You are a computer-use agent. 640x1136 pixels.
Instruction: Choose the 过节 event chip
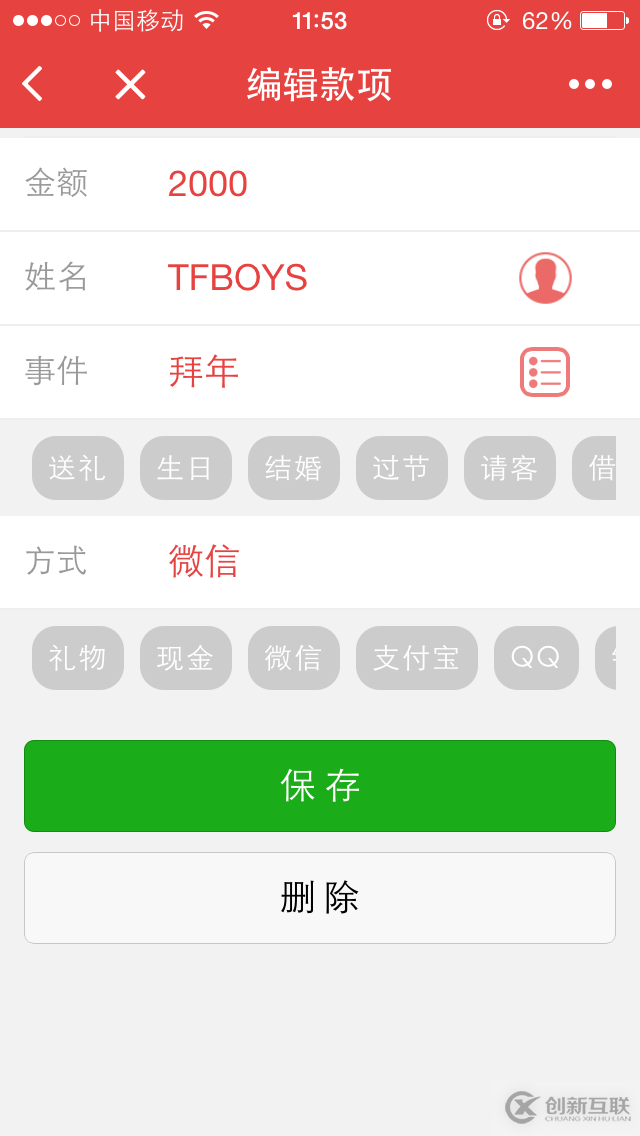402,468
